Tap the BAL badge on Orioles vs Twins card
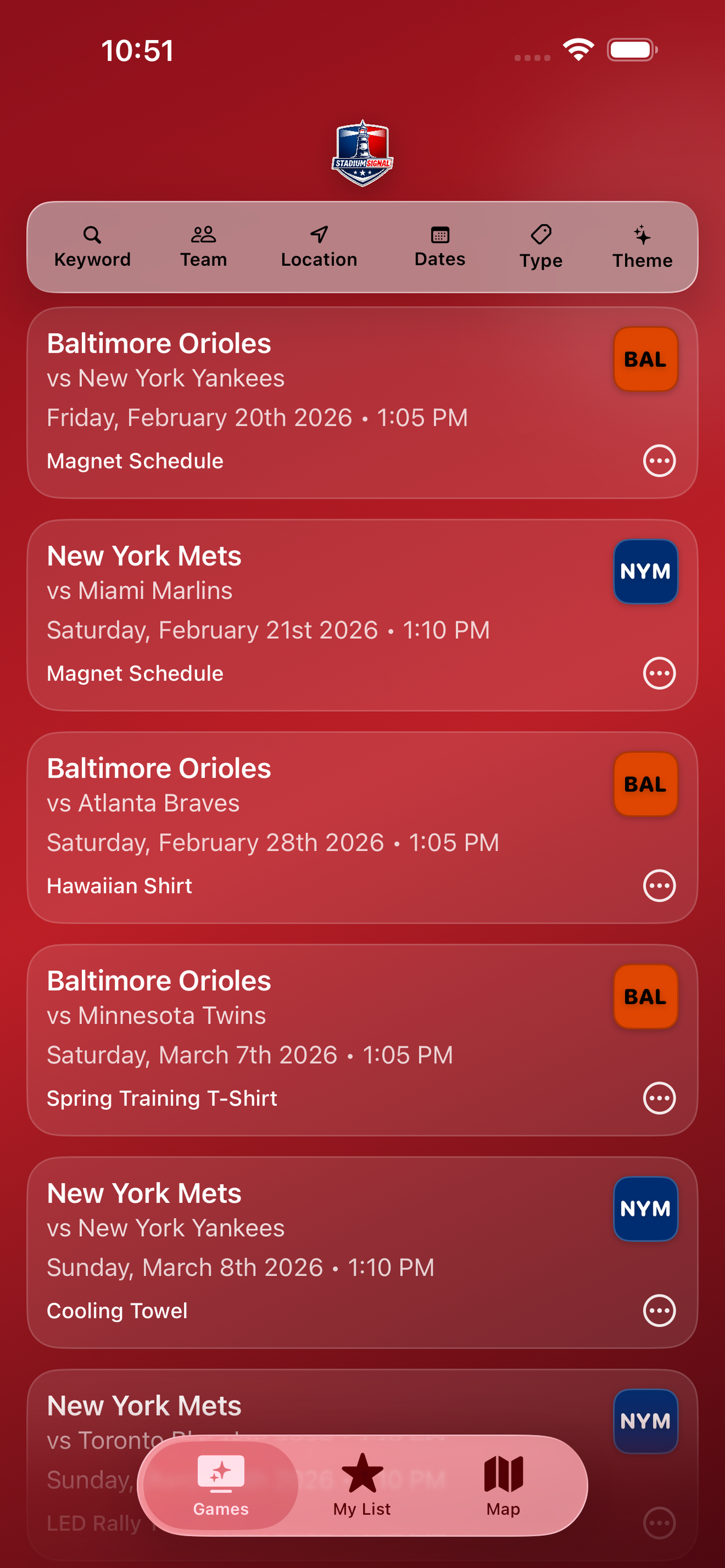 pyautogui.click(x=645, y=996)
